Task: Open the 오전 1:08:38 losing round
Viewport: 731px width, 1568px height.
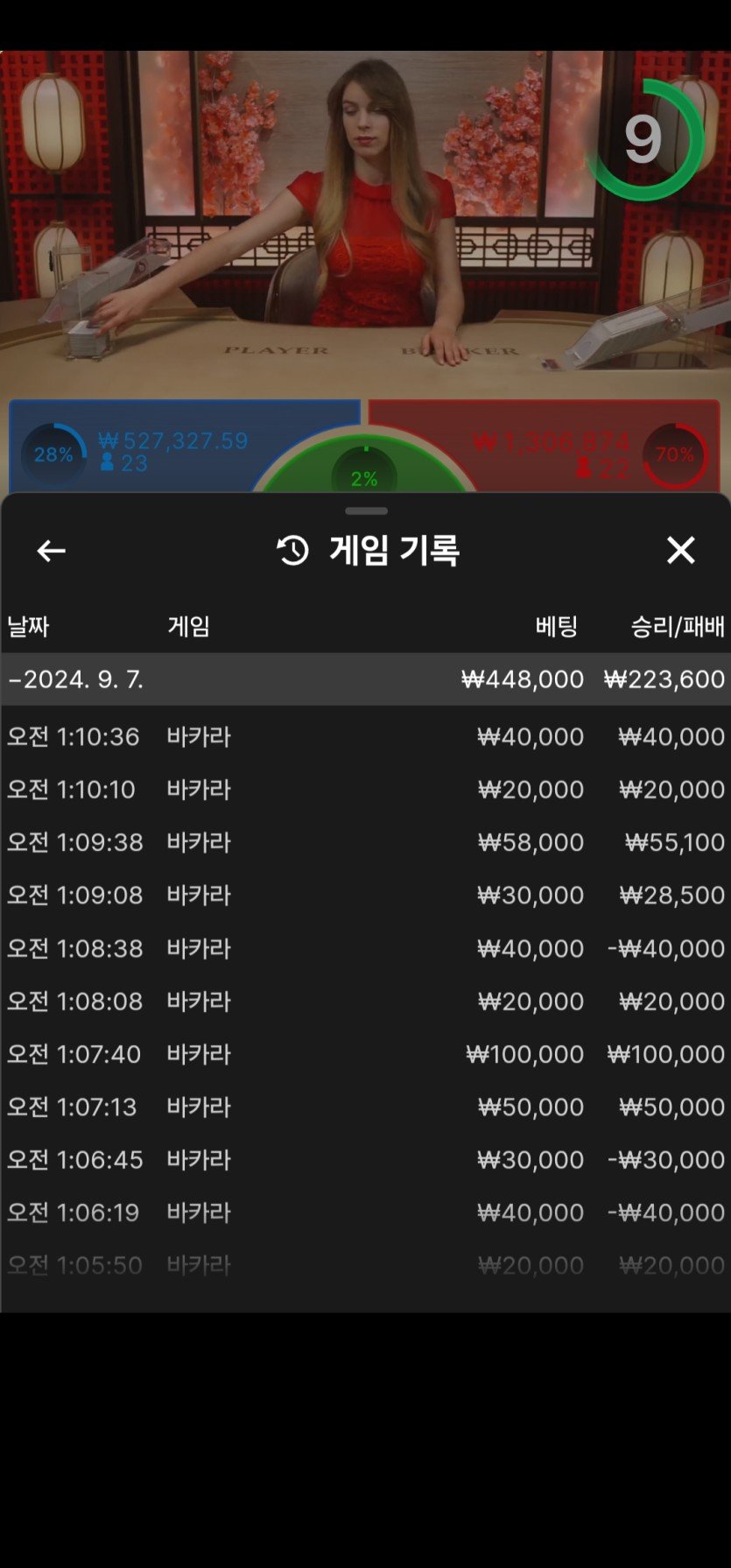Action: point(365,948)
